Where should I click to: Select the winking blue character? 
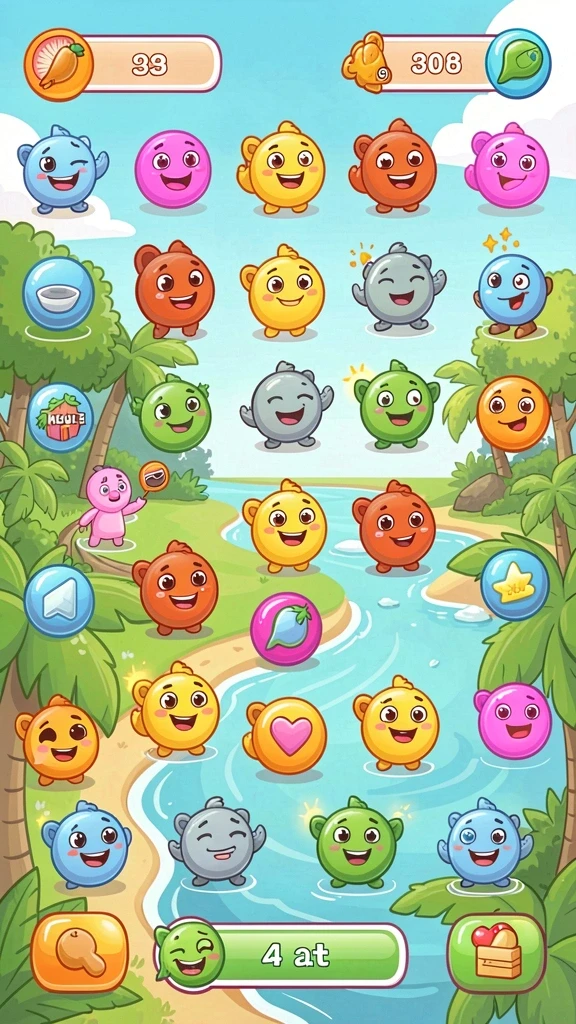(61, 168)
